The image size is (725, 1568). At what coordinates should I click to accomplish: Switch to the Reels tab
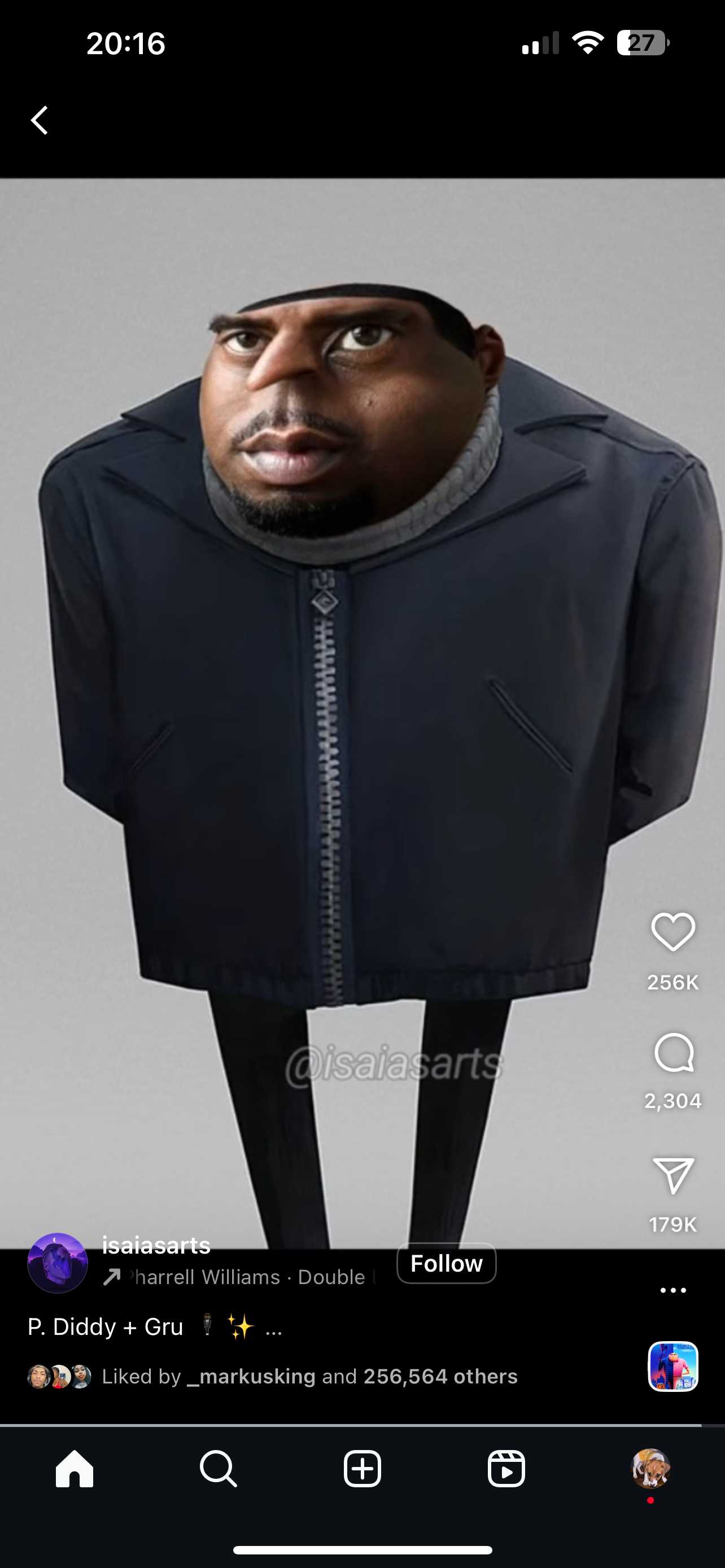click(x=506, y=1469)
